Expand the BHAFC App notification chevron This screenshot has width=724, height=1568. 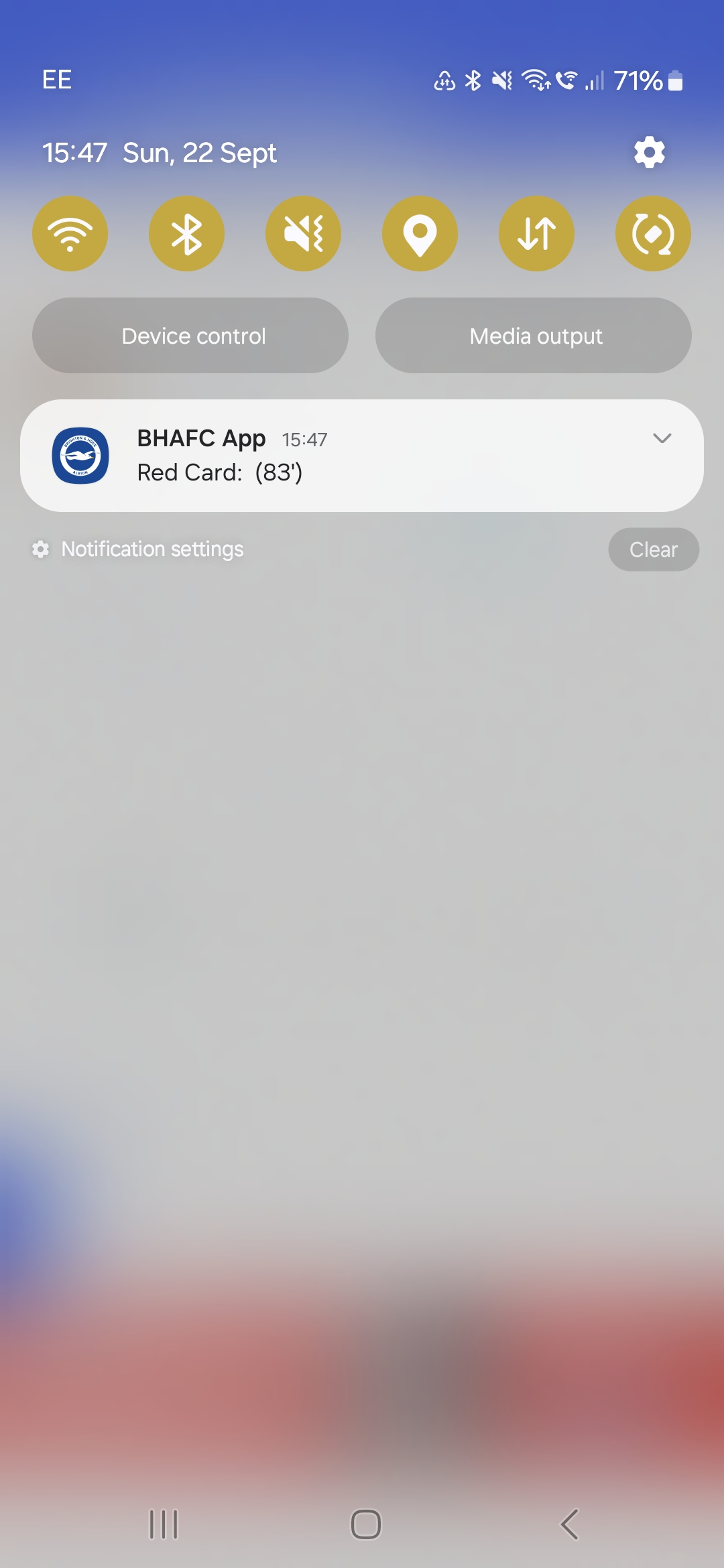point(662,438)
